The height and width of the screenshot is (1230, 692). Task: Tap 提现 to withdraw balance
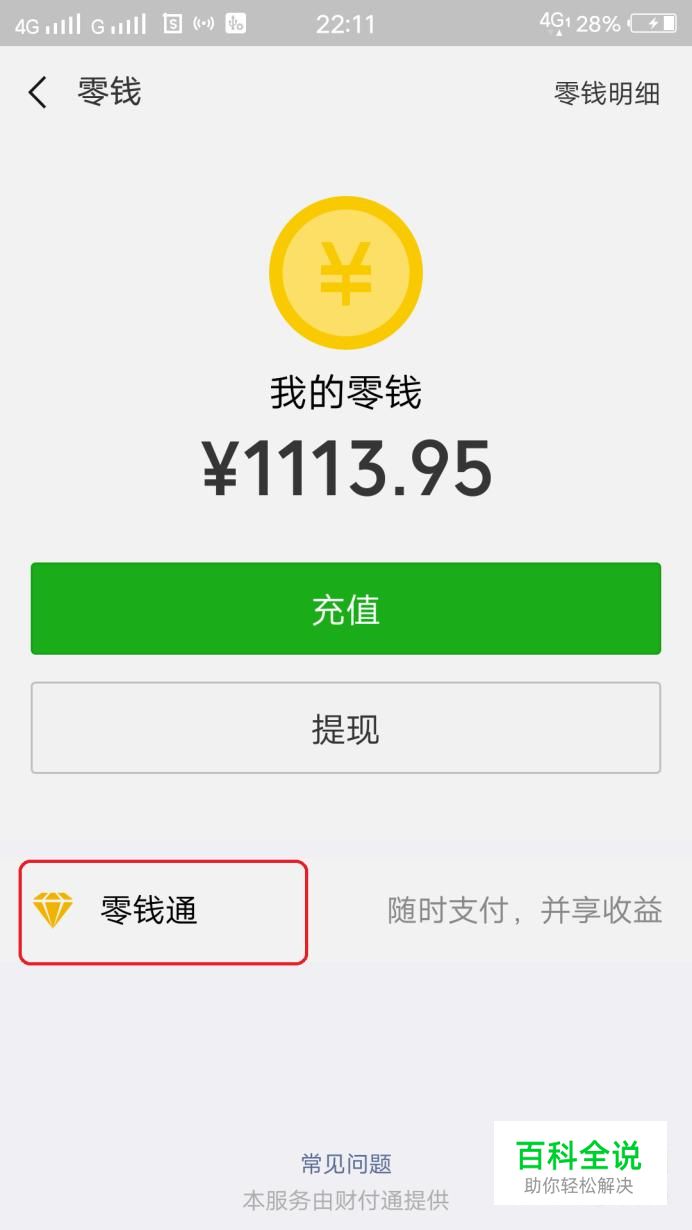346,728
